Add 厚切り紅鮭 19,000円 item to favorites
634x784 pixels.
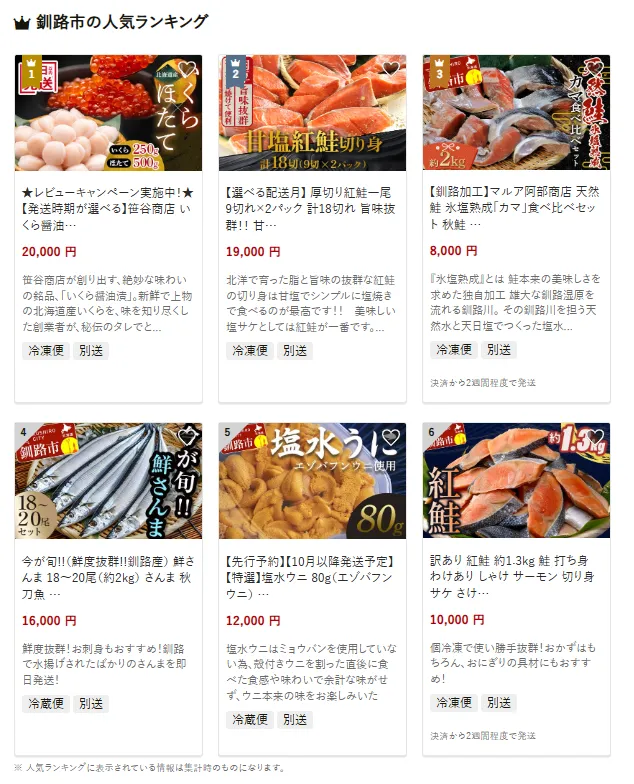click(391, 70)
